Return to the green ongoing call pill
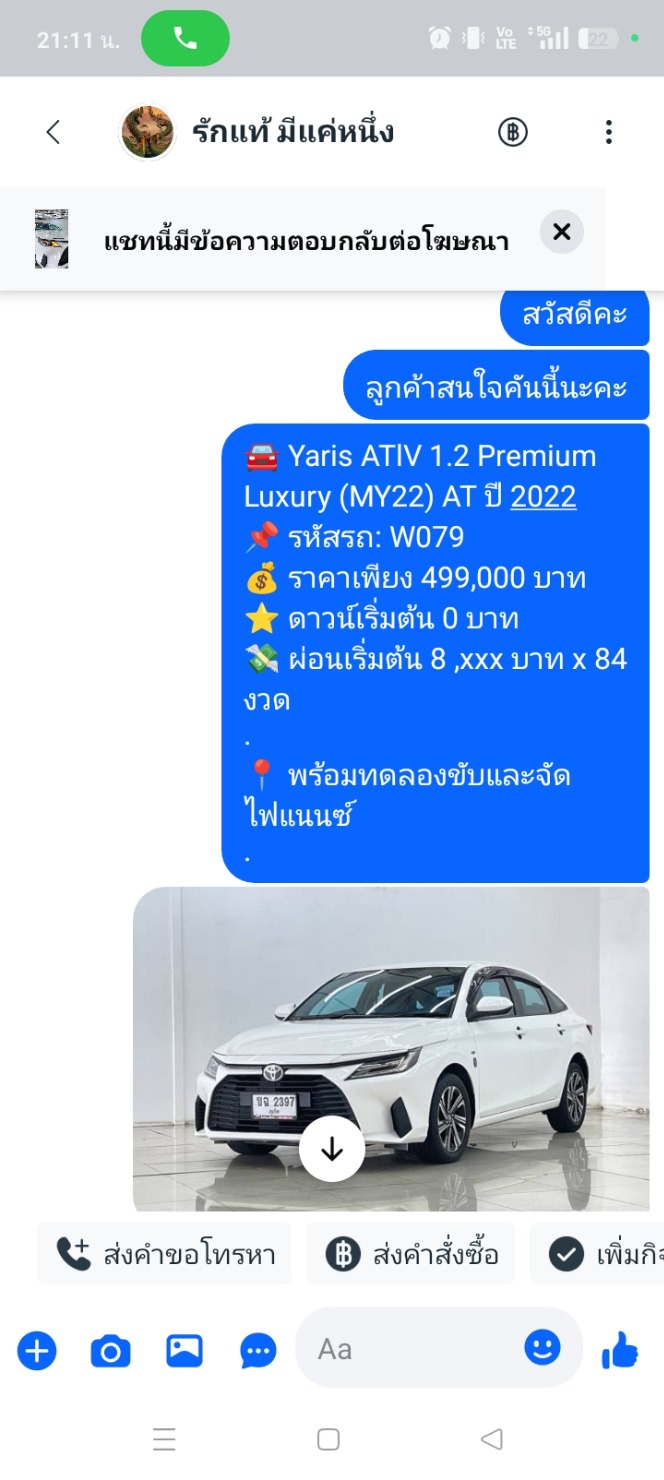The width and height of the screenshot is (664, 1480). [185, 38]
